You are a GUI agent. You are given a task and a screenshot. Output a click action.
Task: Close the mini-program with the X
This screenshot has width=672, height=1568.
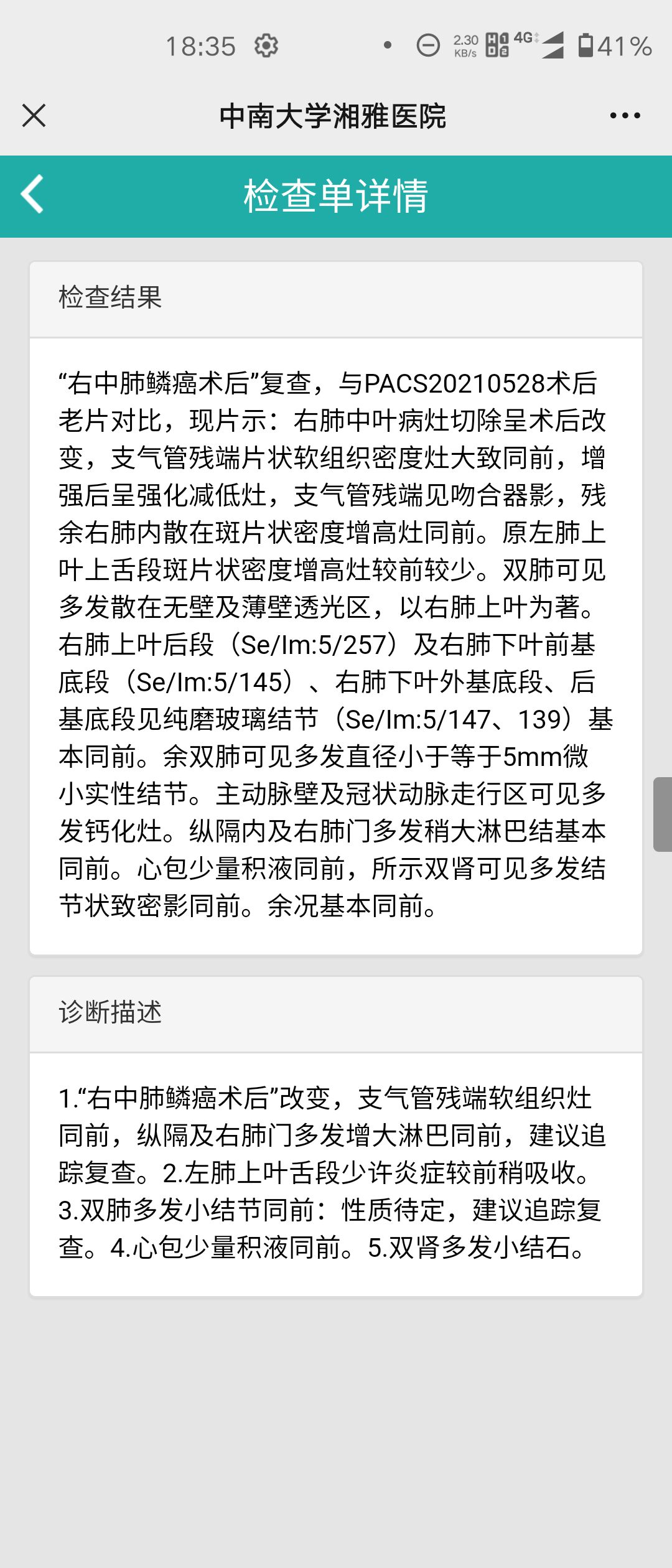[33, 115]
